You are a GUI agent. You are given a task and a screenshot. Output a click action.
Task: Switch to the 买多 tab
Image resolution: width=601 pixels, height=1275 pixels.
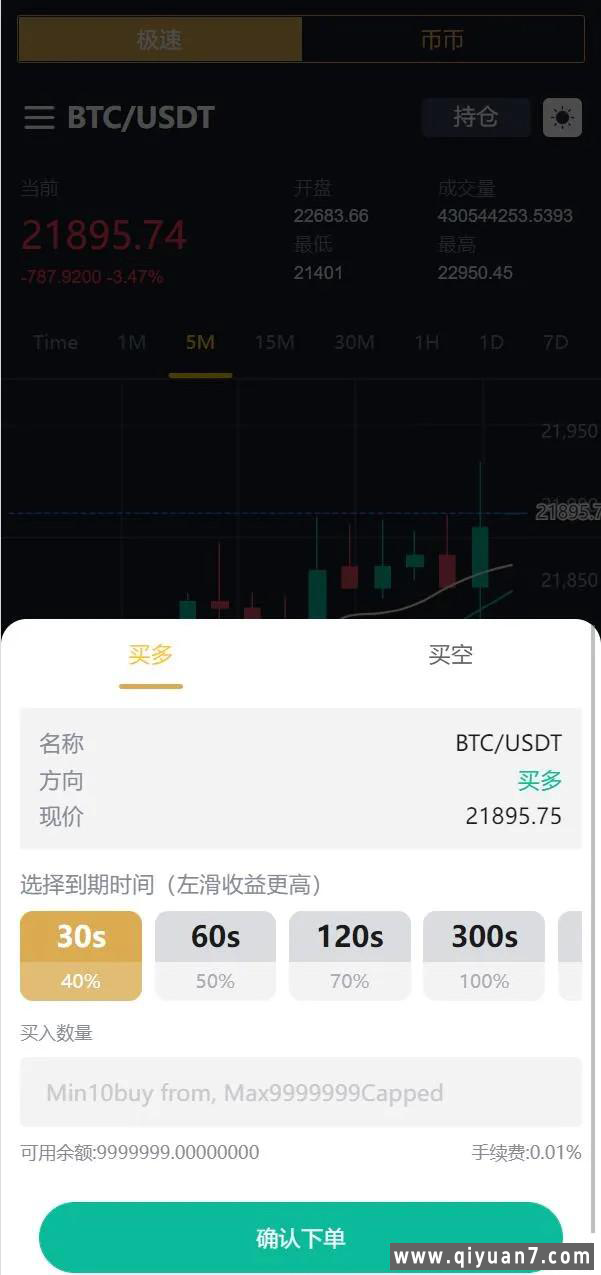click(151, 655)
